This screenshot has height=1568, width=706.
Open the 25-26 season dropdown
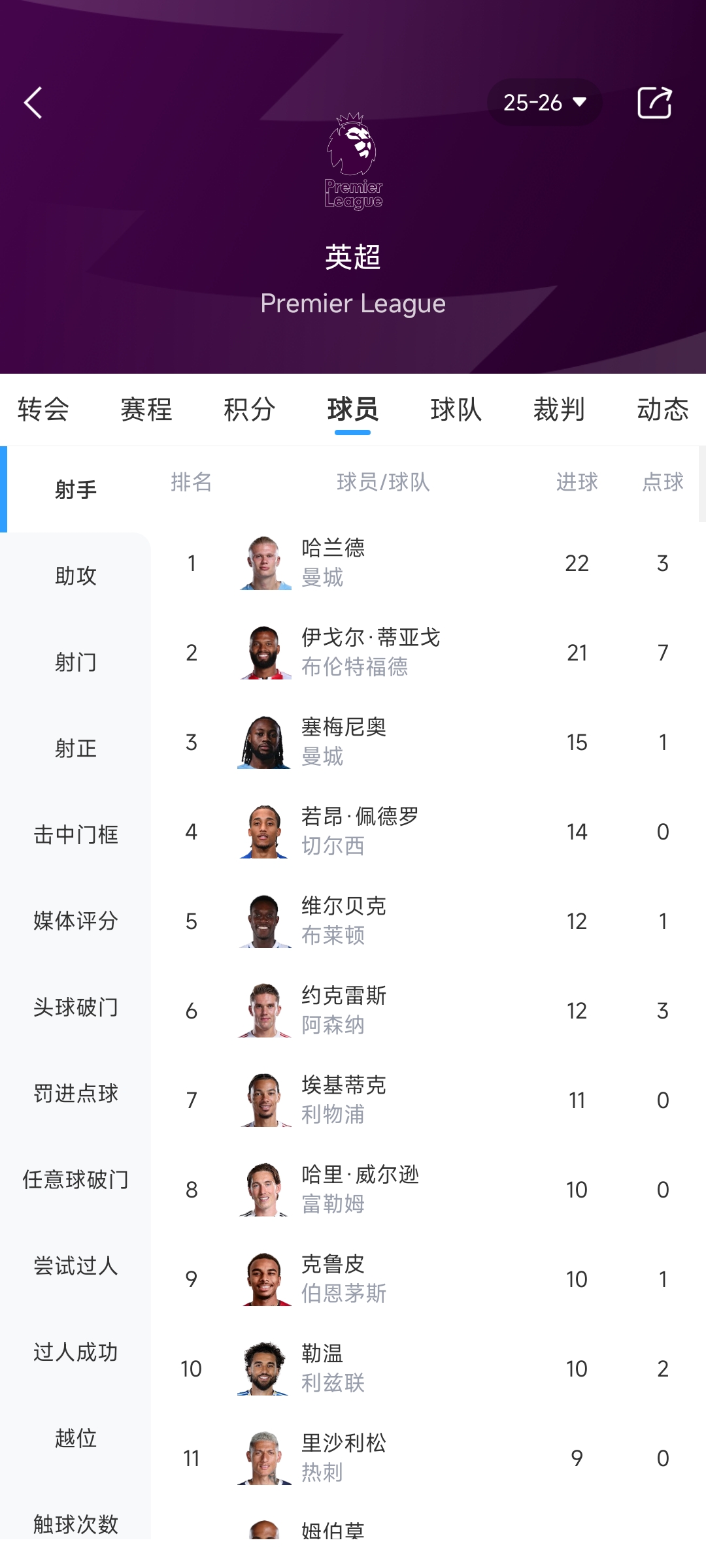pyautogui.click(x=545, y=103)
